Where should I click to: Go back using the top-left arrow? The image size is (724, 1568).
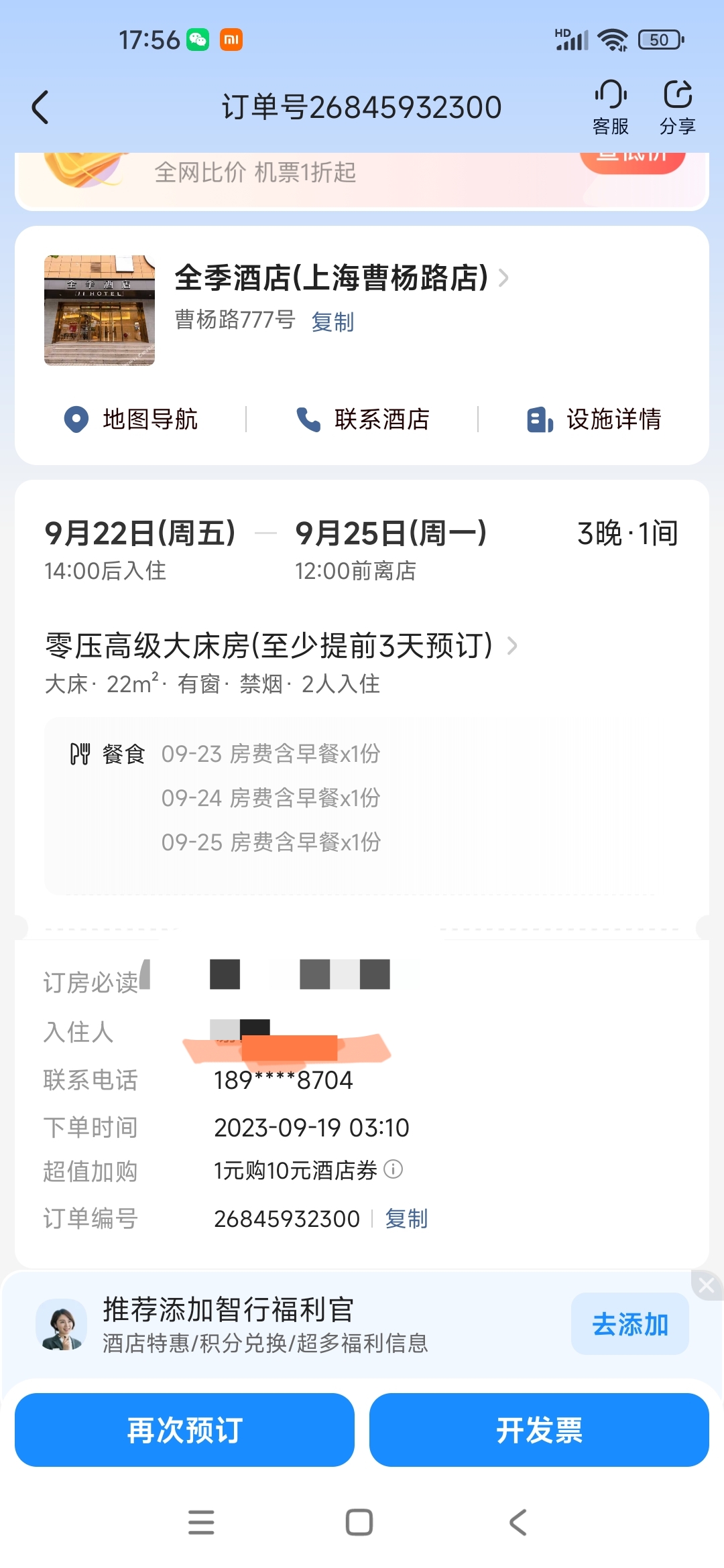[x=41, y=107]
